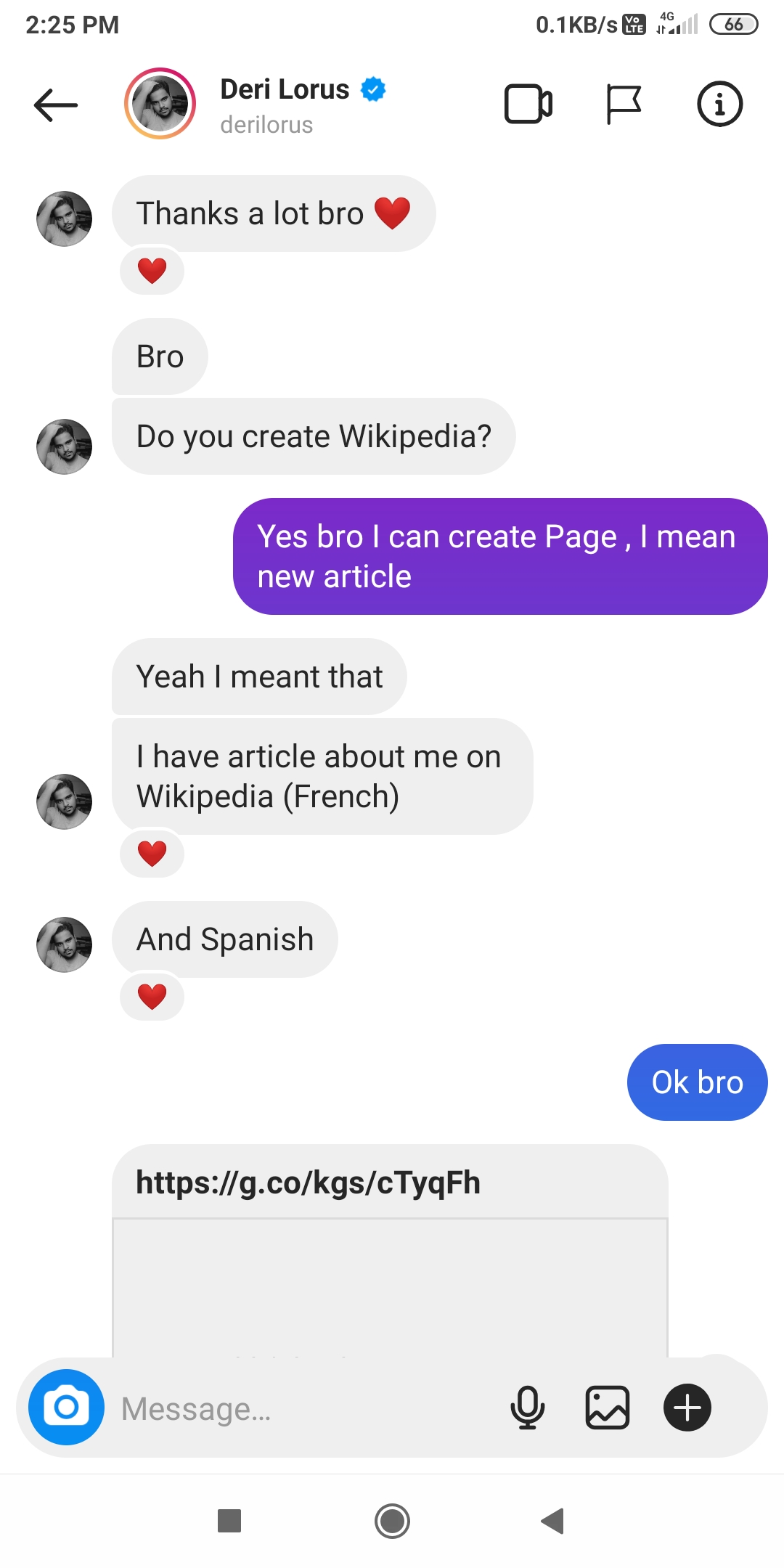The height and width of the screenshot is (1568, 784).
Task: Open Deri Lorus story avatar in header
Action: 160,104
